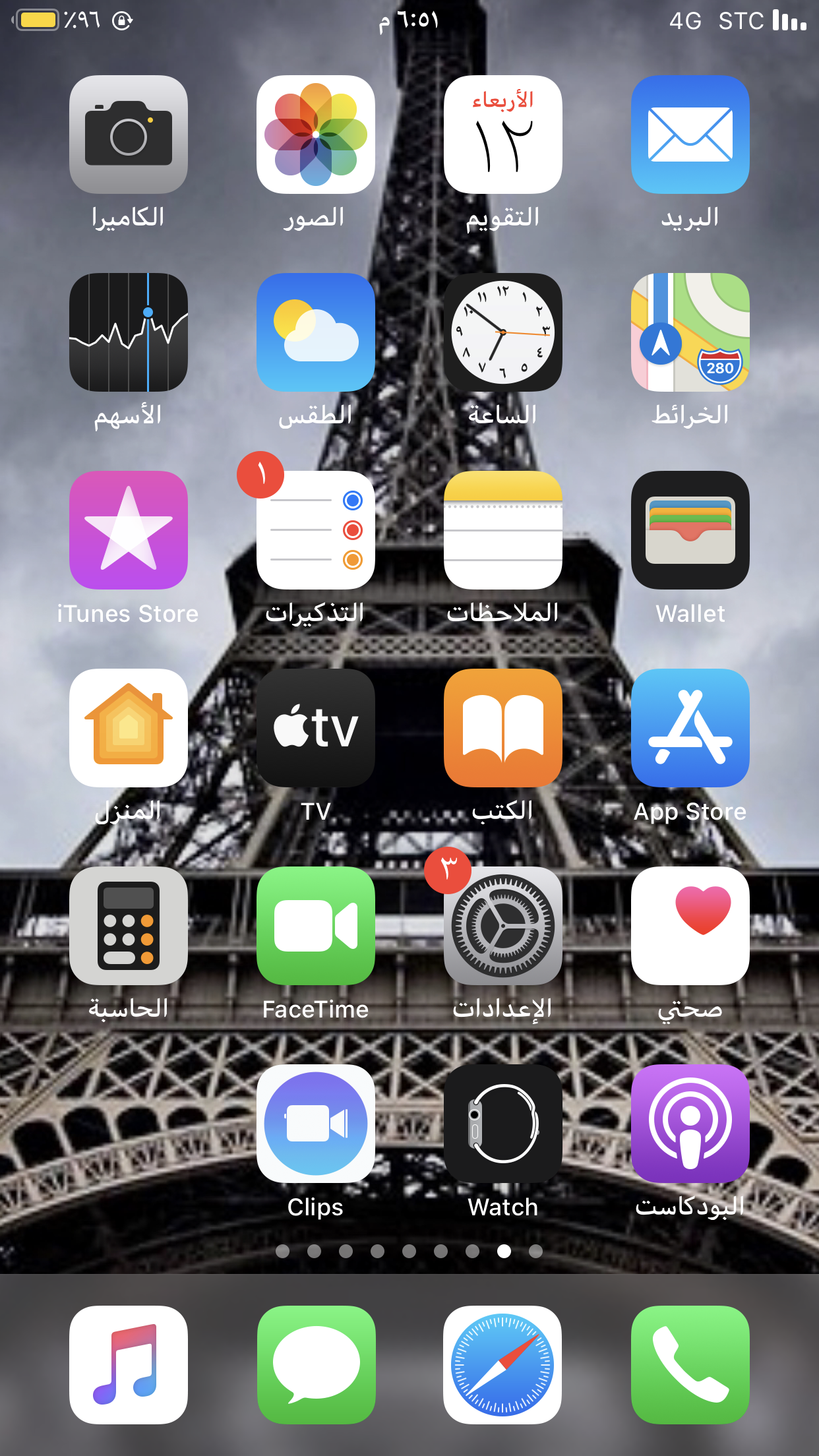Open the Settings app
The width and height of the screenshot is (819, 1456).
pyautogui.click(x=503, y=926)
